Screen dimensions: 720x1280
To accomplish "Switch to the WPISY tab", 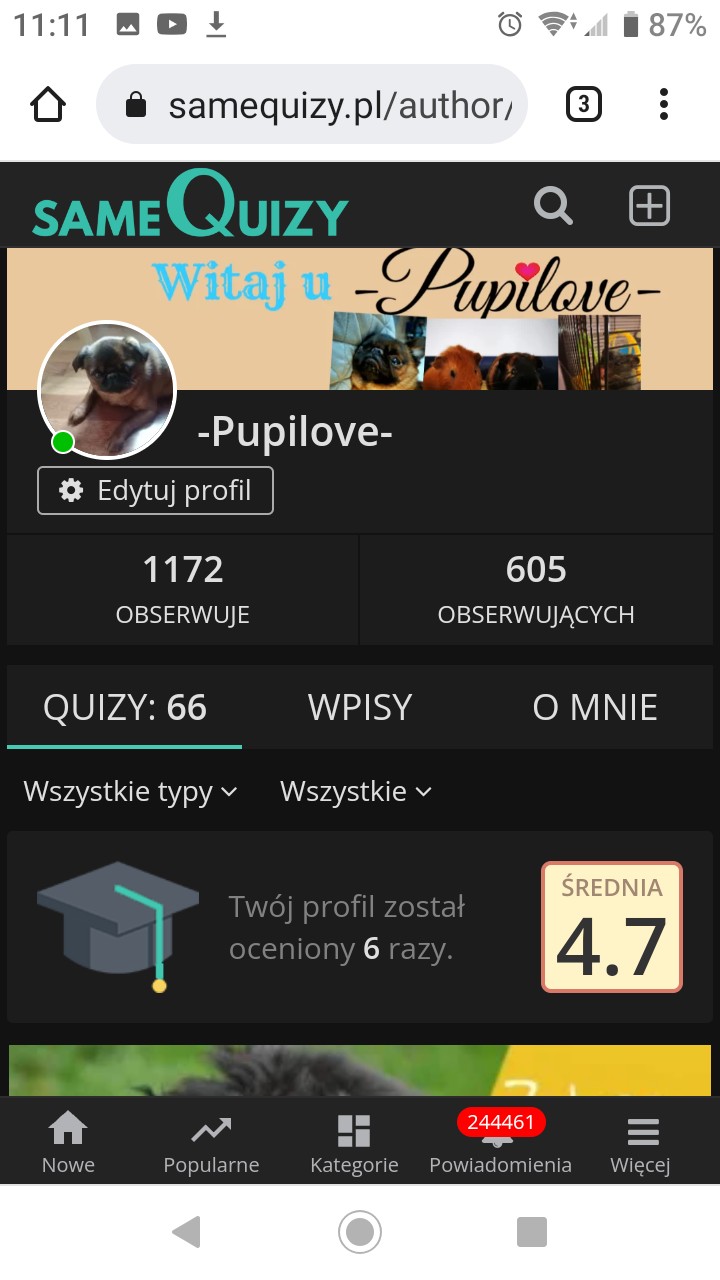I will point(360,707).
